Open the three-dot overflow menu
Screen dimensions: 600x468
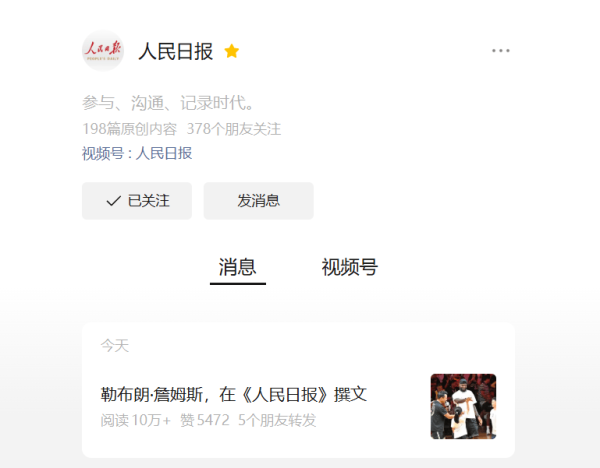(x=501, y=51)
